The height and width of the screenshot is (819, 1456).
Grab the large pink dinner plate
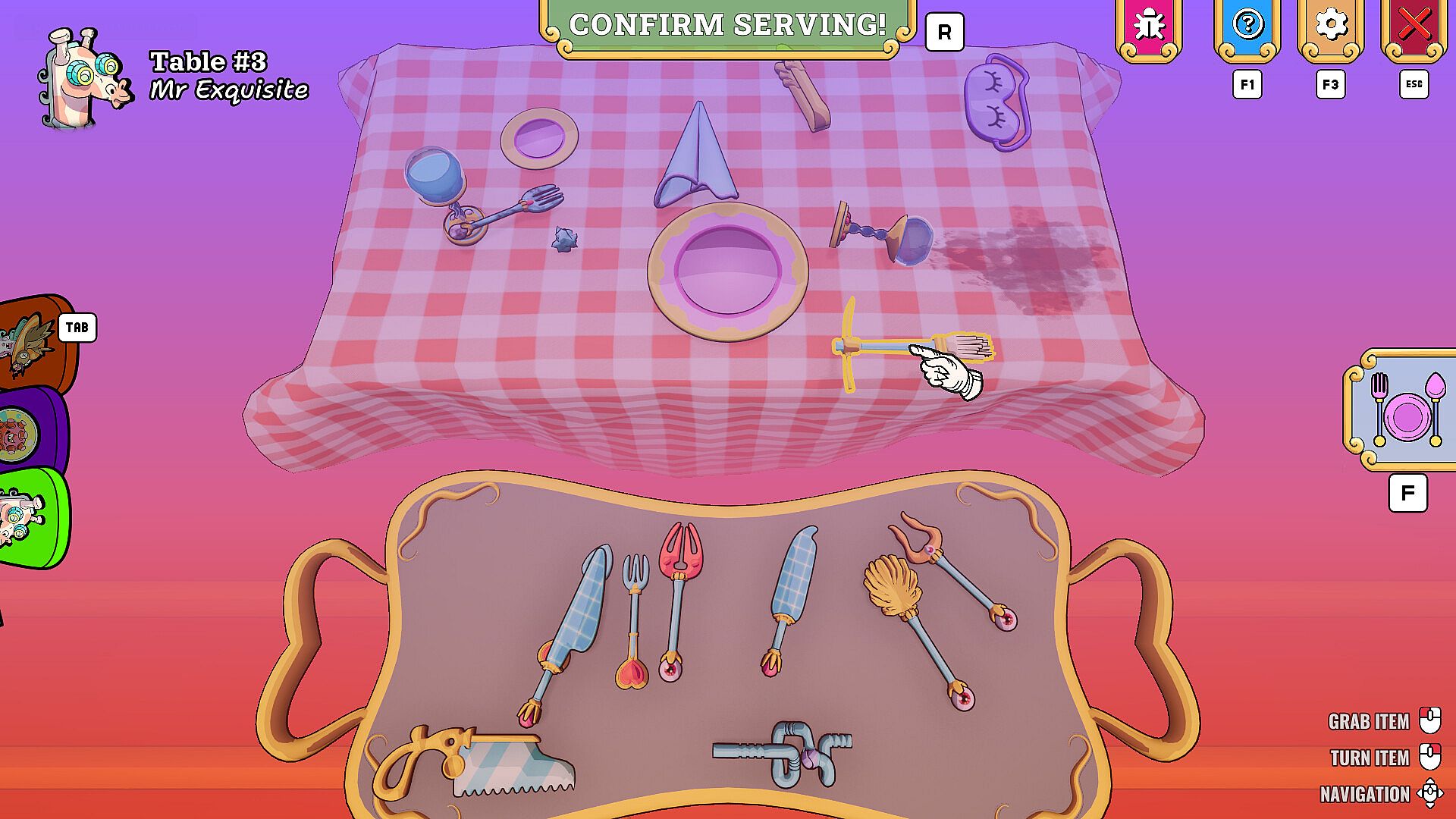[x=728, y=271]
